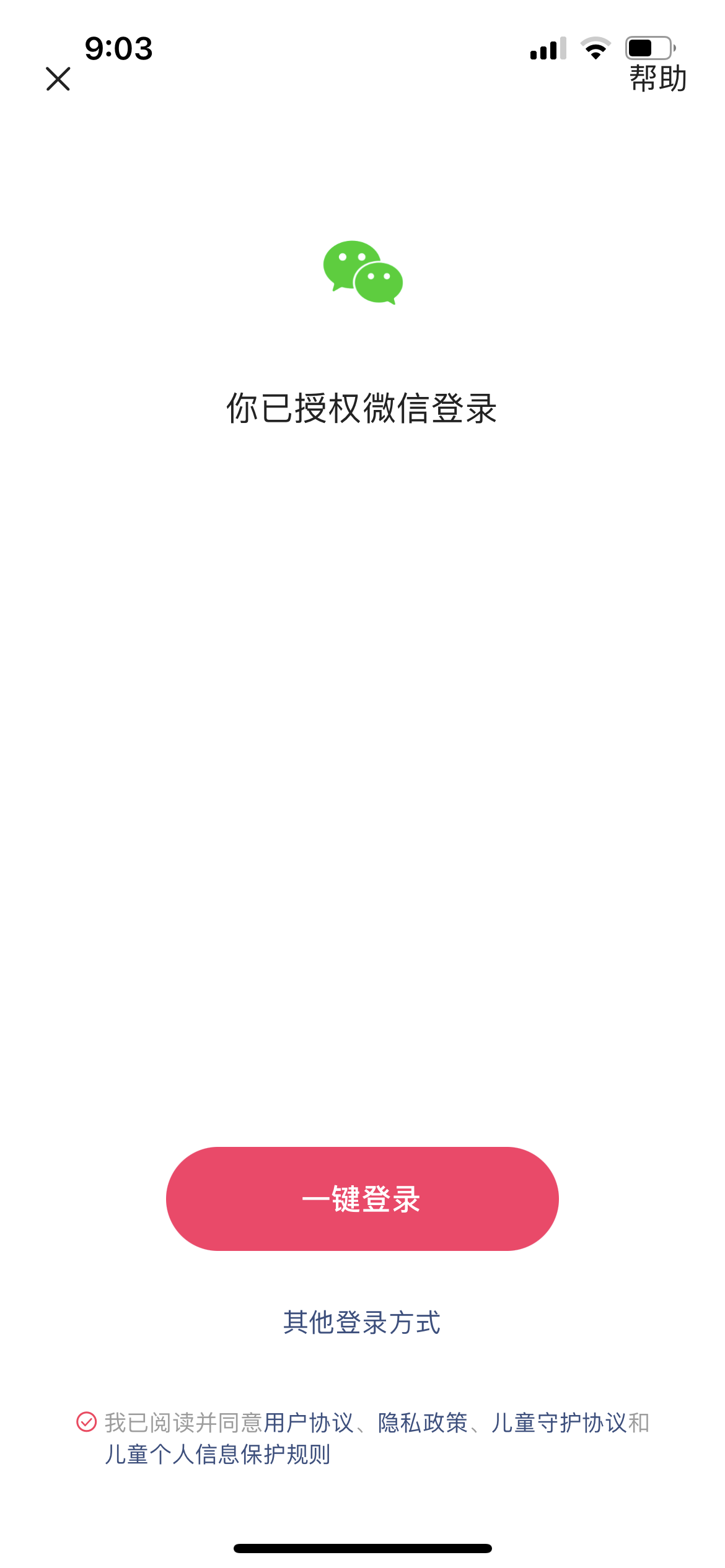
Task: Uncheck the agreement consent checkbox
Action: tap(86, 1422)
